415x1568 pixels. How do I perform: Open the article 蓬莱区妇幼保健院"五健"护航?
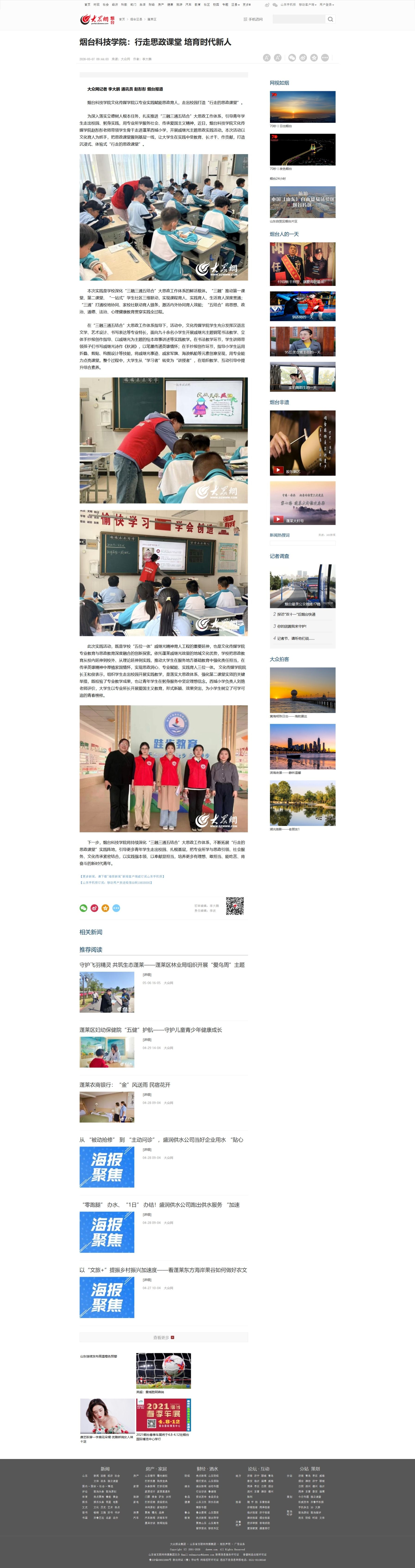[150, 1030]
